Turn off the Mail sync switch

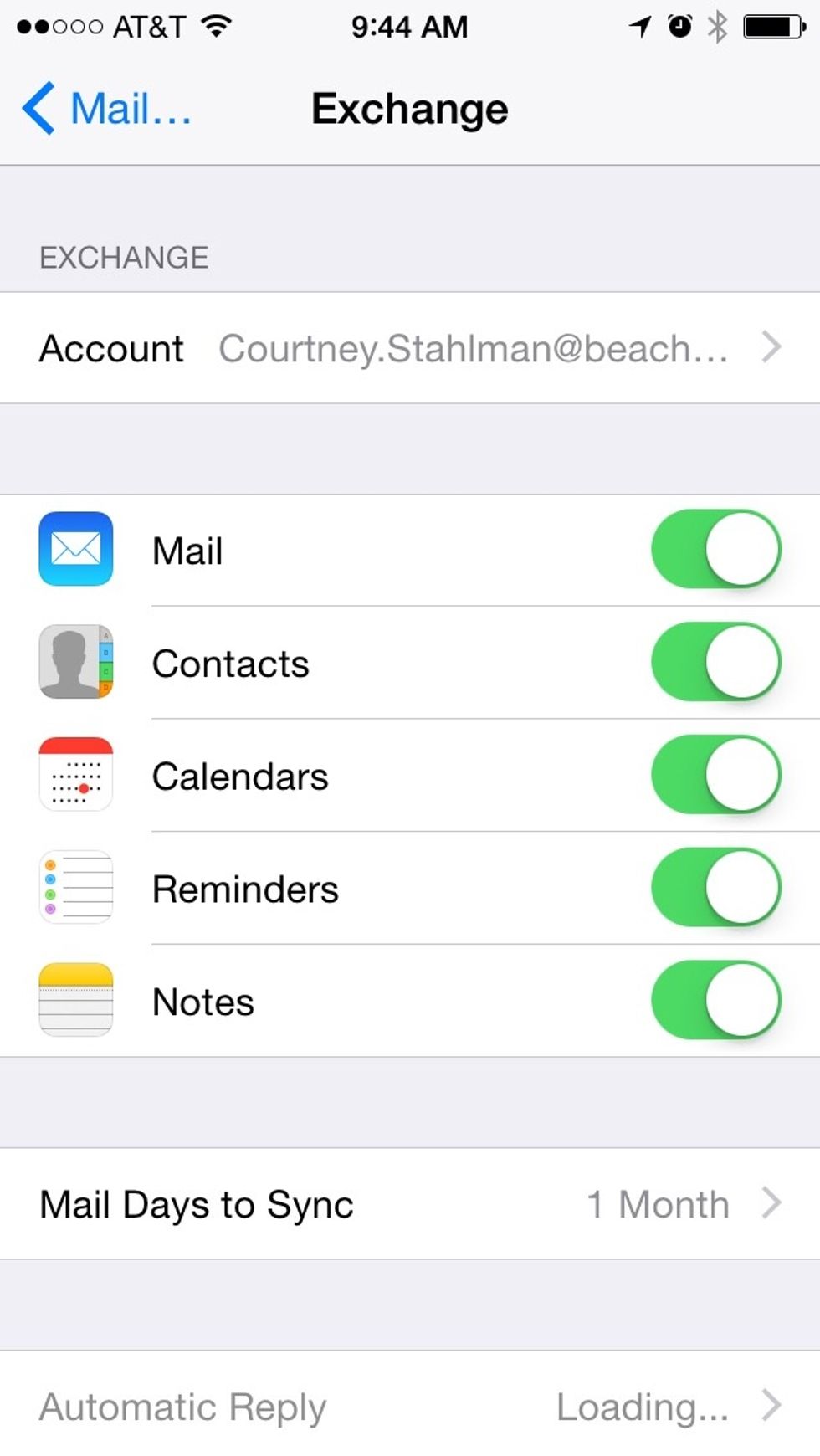tap(716, 550)
